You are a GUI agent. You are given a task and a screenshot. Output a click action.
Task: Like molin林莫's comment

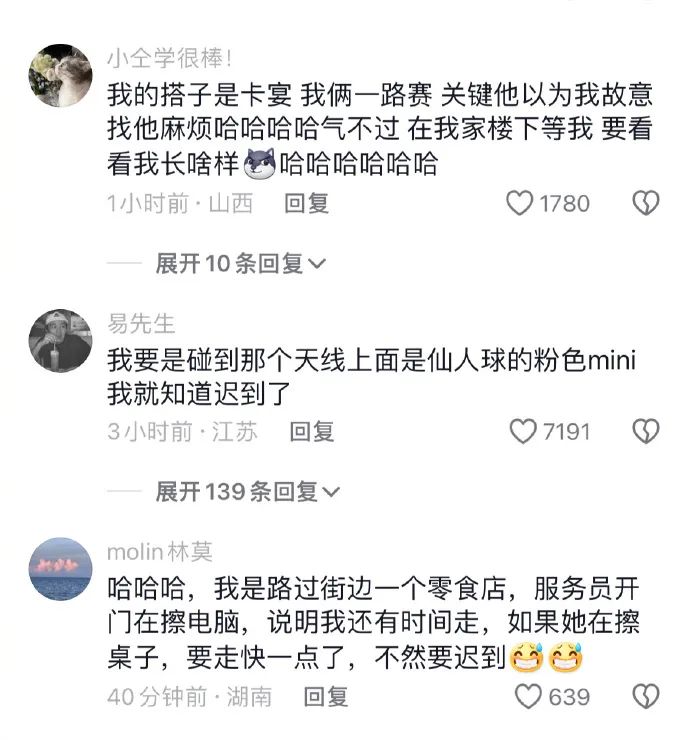[x=528, y=696]
